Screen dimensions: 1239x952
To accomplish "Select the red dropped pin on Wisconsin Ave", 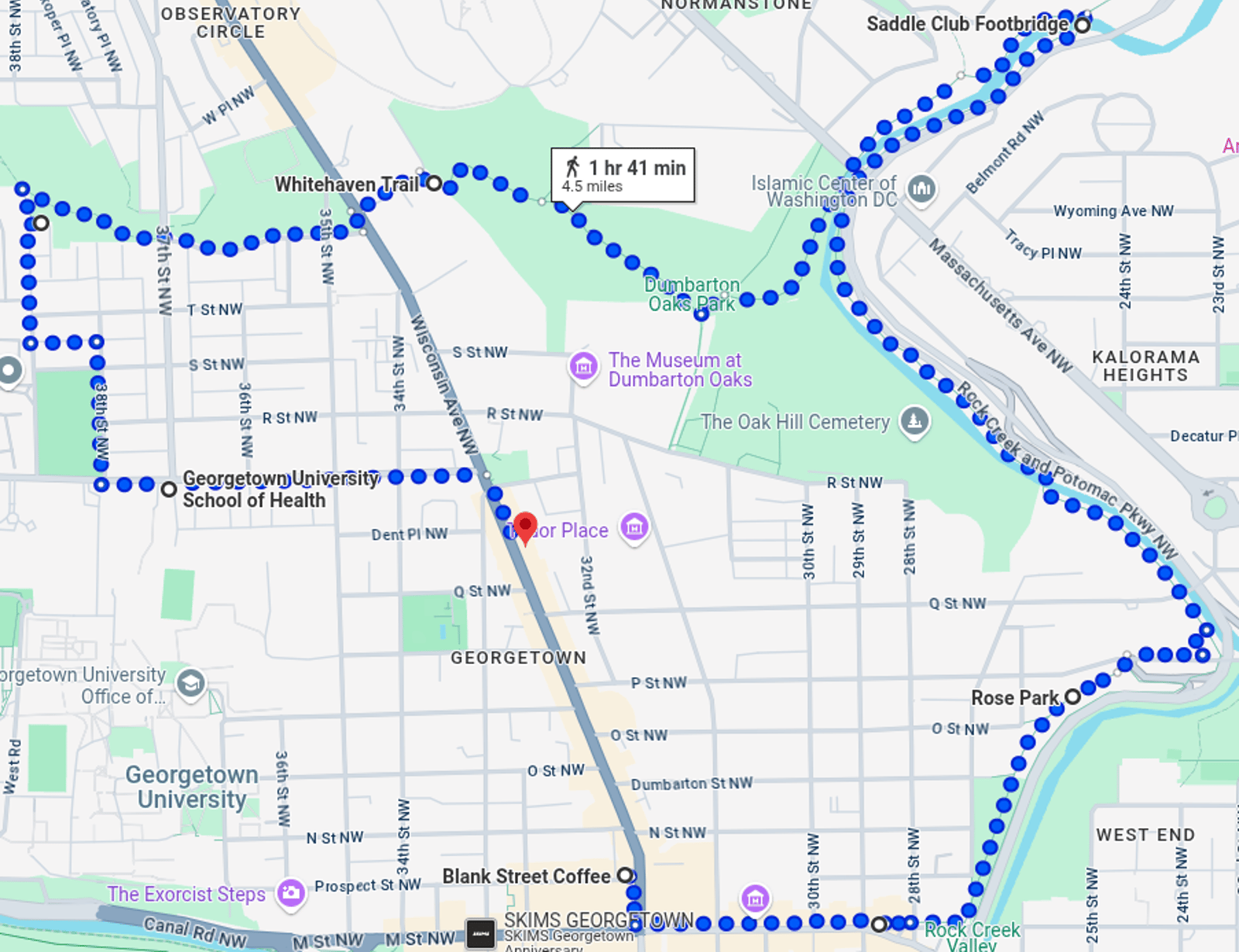I will click(525, 527).
